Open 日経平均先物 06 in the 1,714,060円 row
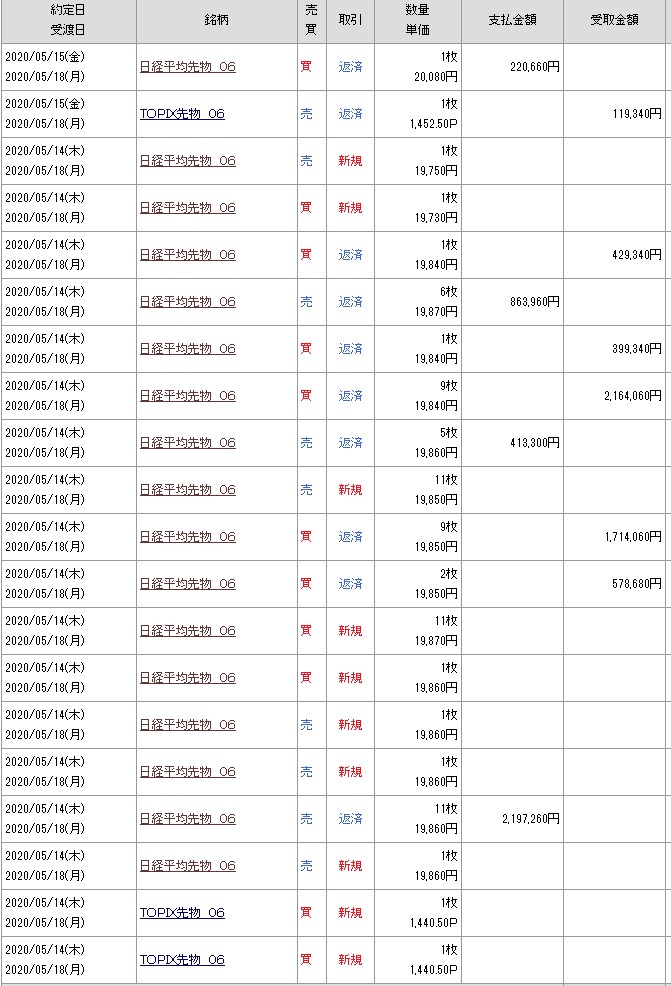 point(188,537)
